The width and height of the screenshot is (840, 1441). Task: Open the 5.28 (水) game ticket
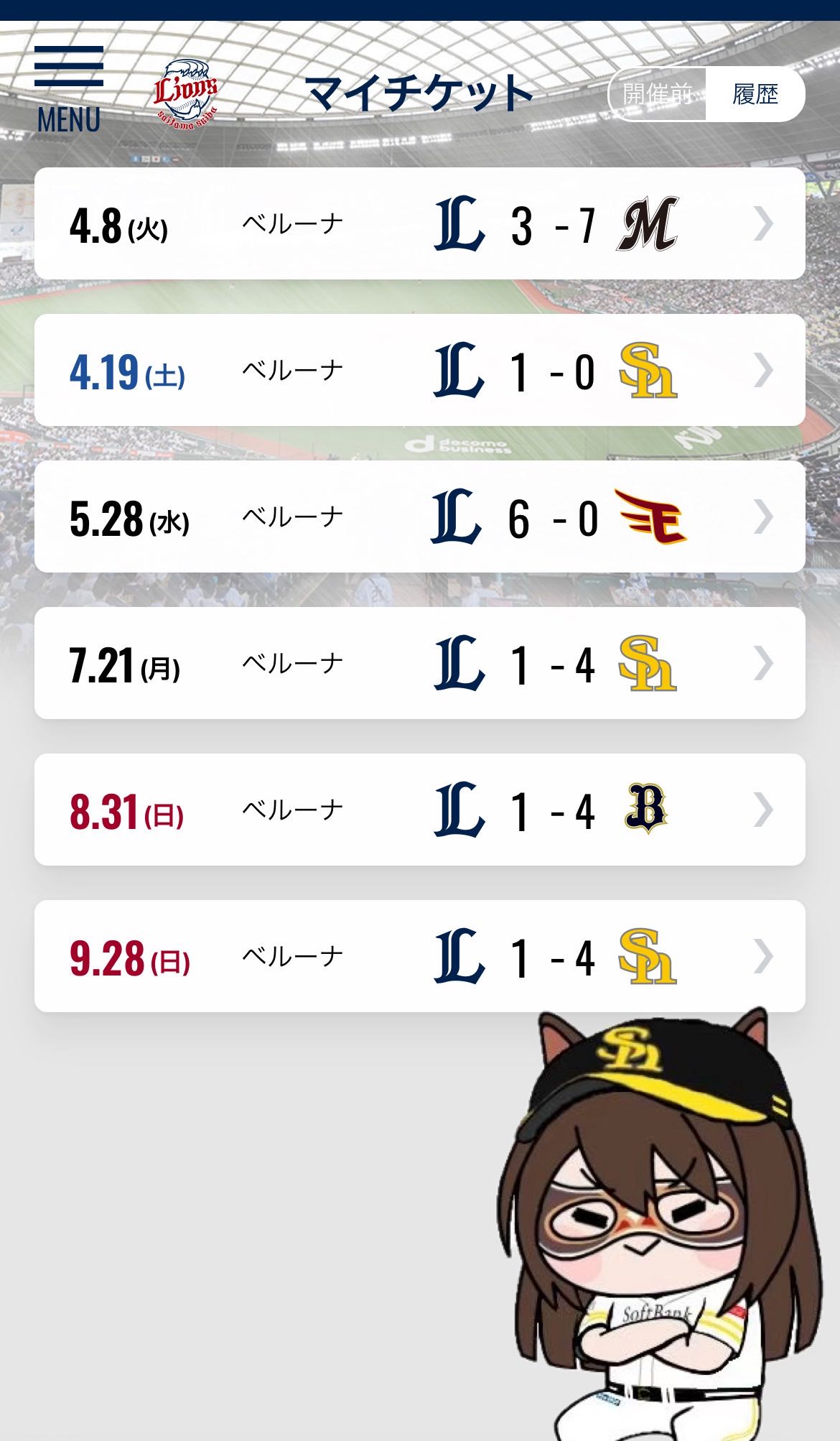tap(419, 517)
